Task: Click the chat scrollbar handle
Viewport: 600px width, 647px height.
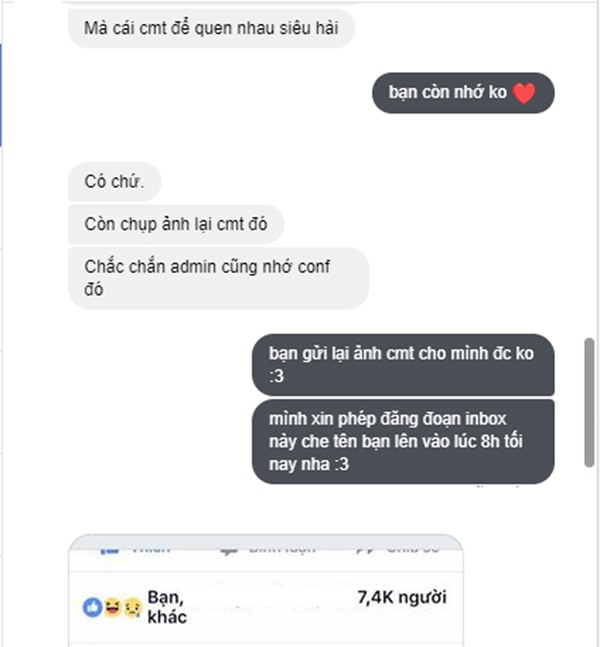Action: (590, 402)
